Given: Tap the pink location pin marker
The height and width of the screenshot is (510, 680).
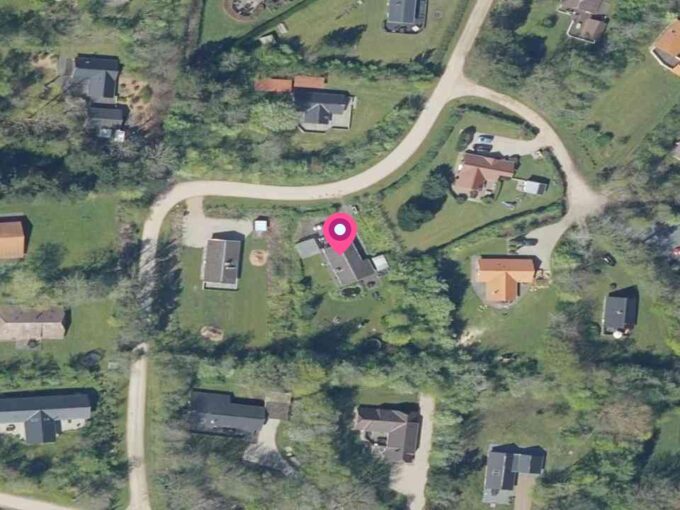Looking at the screenshot, I should tap(340, 232).
